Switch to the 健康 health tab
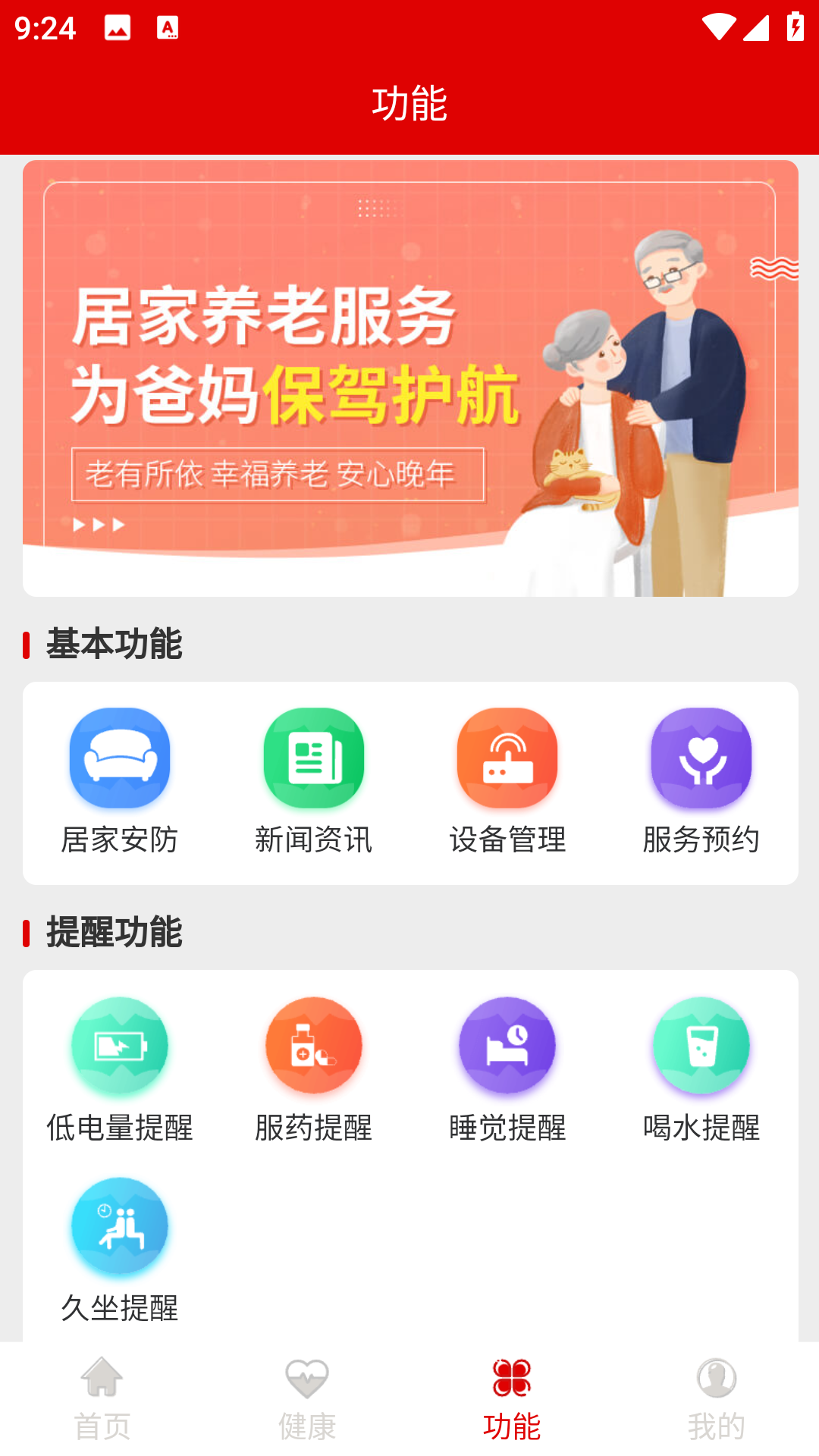The width and height of the screenshot is (819, 1456). (307, 1399)
